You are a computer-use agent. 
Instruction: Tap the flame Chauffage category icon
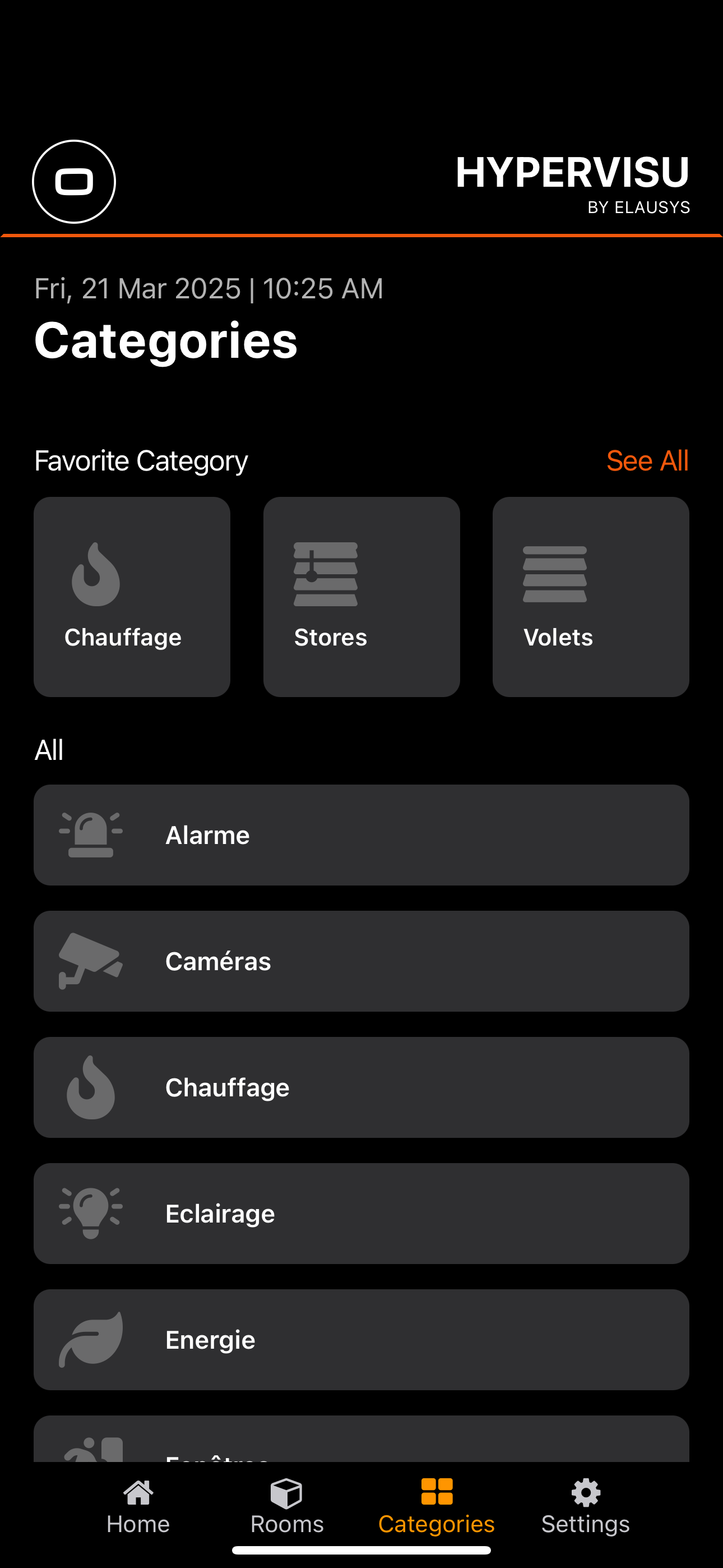click(x=95, y=575)
